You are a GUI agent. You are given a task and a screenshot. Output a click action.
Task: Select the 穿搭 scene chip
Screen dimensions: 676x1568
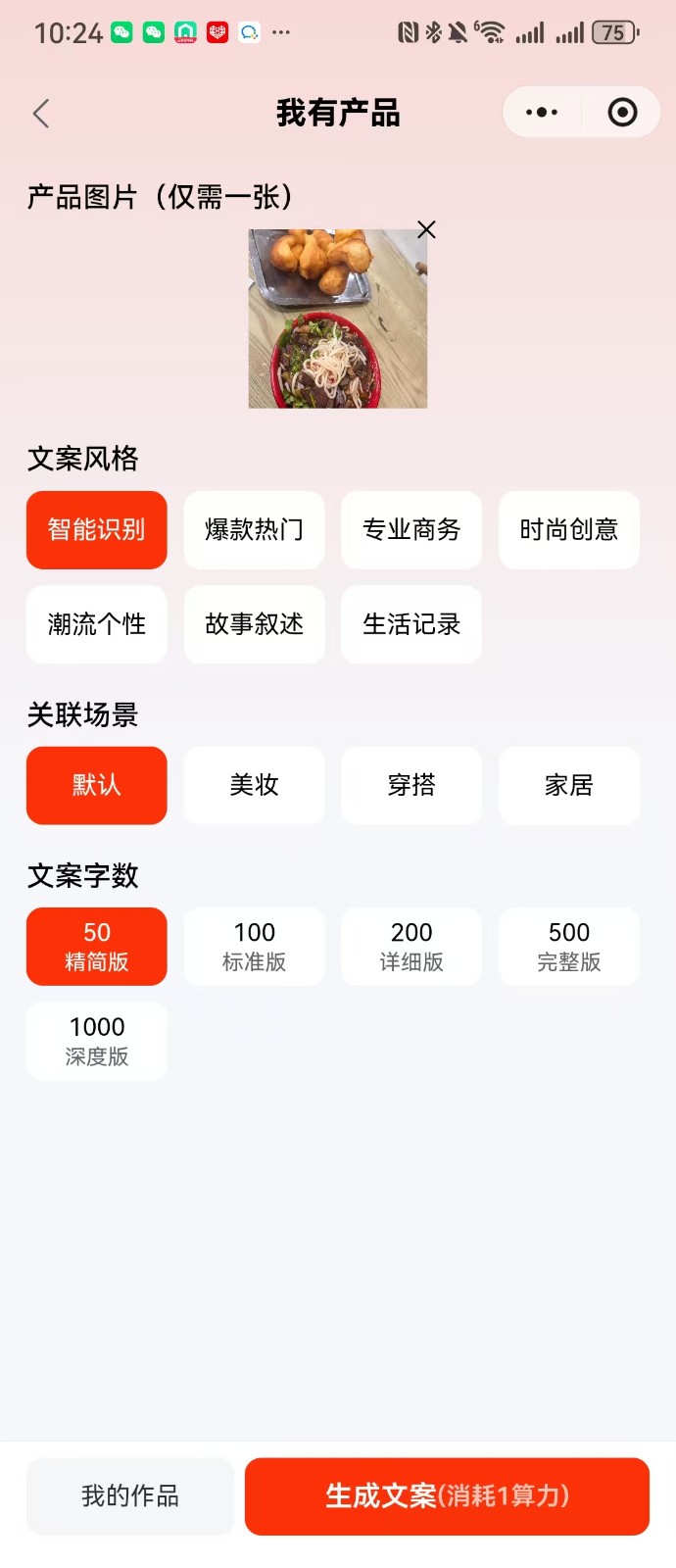click(x=411, y=785)
